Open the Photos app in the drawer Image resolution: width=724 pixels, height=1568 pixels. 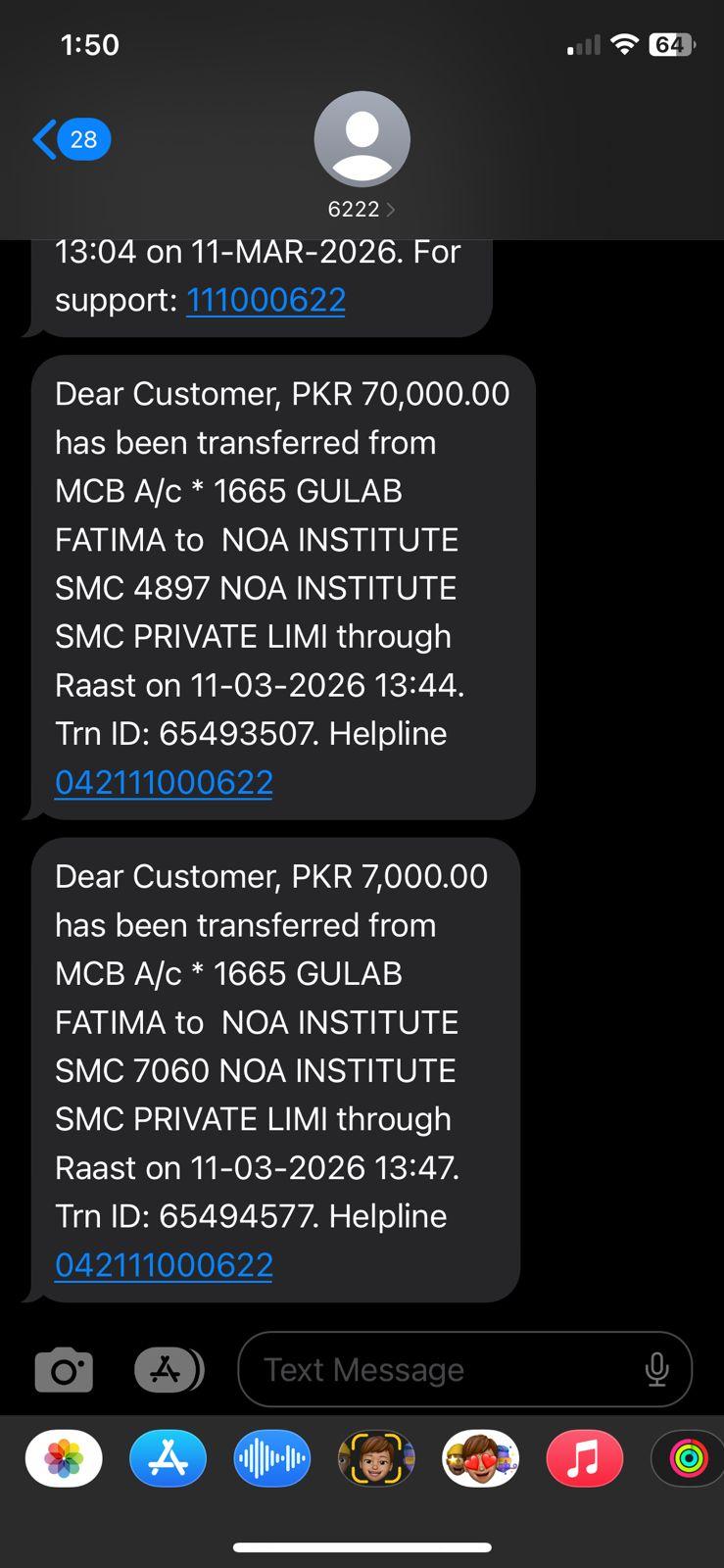pos(64,1459)
